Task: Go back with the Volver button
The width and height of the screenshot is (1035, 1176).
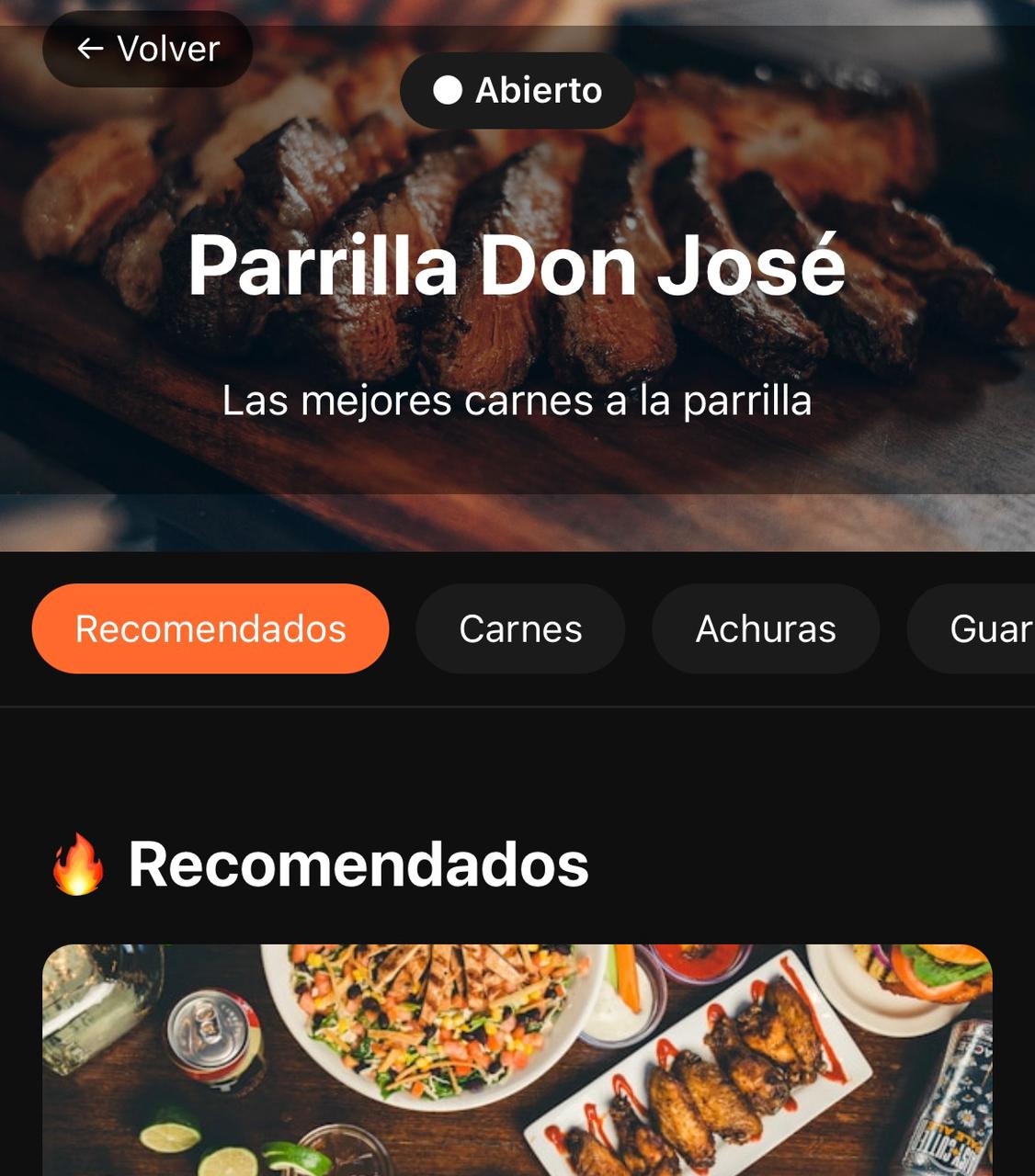Action: click(148, 50)
